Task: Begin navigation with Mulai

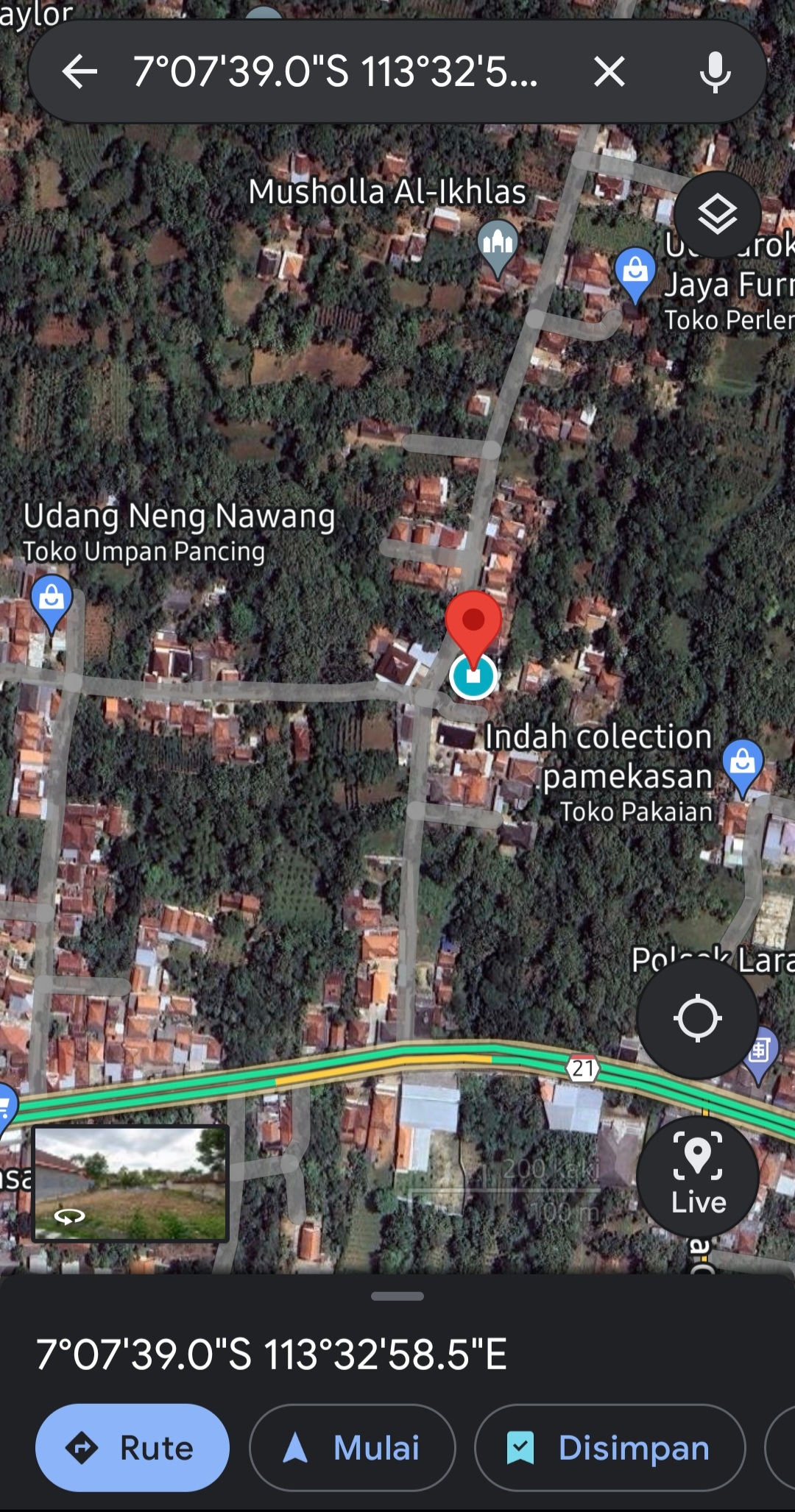Action: [352, 1448]
